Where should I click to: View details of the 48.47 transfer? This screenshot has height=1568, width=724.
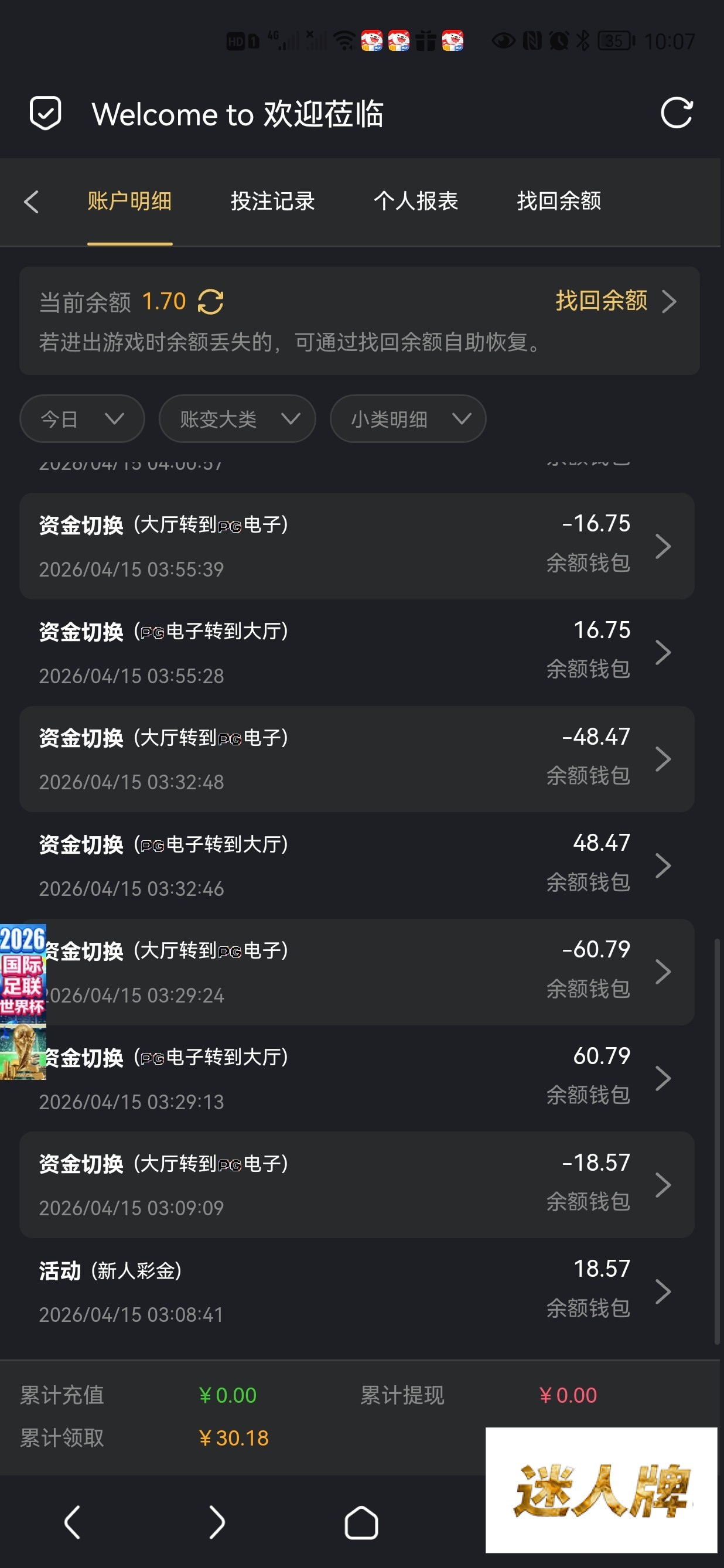point(357,865)
